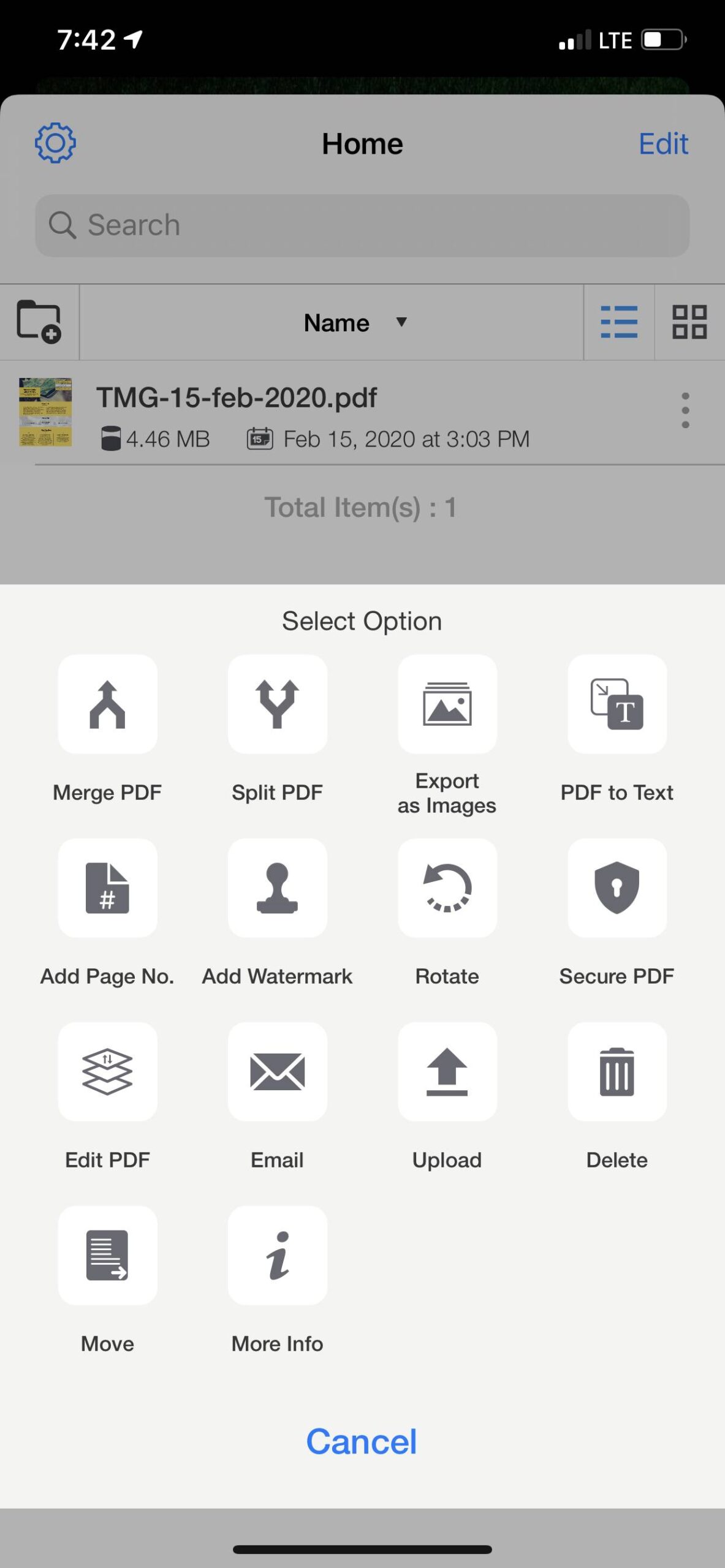
Task: Delete the selected PDF
Action: [x=617, y=1072]
